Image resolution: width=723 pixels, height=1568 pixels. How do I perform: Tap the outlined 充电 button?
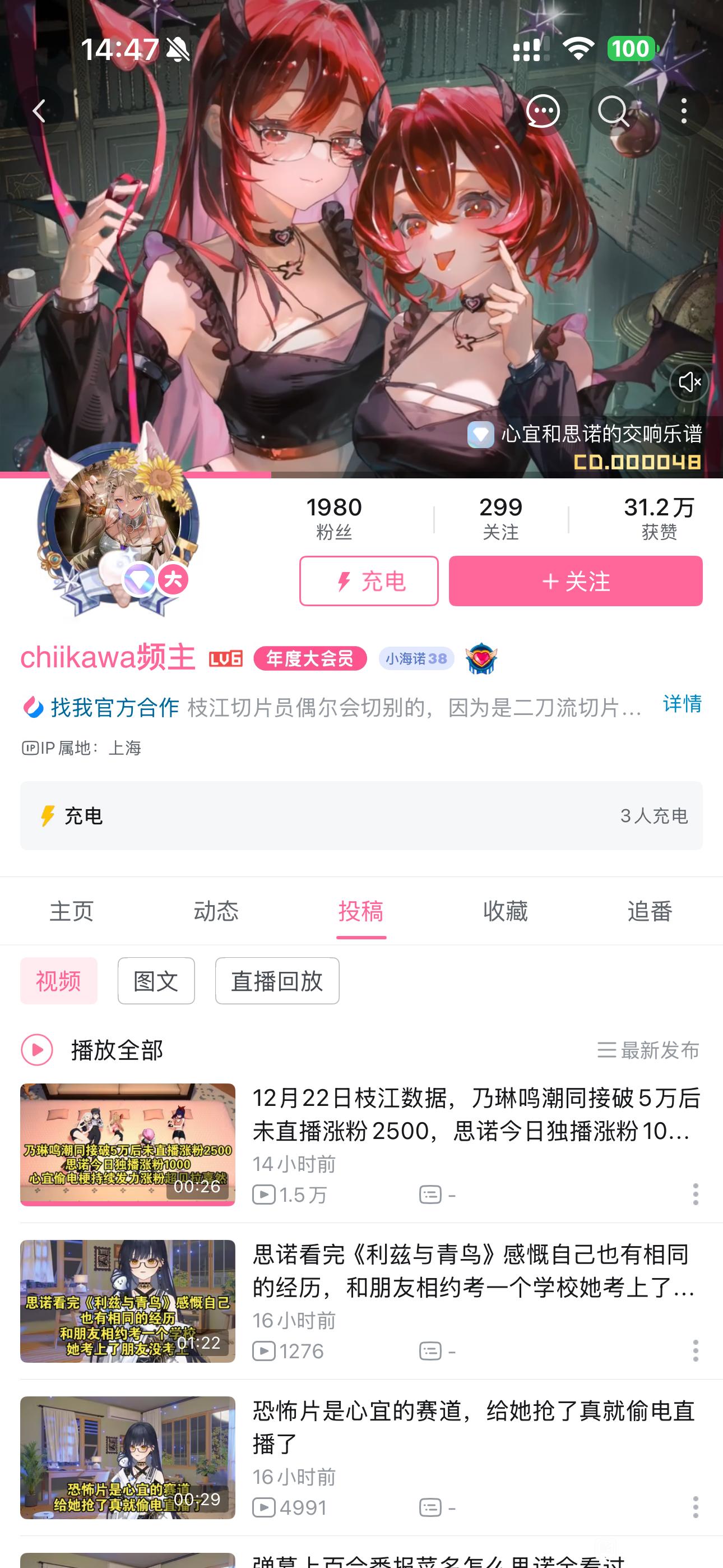point(368,580)
